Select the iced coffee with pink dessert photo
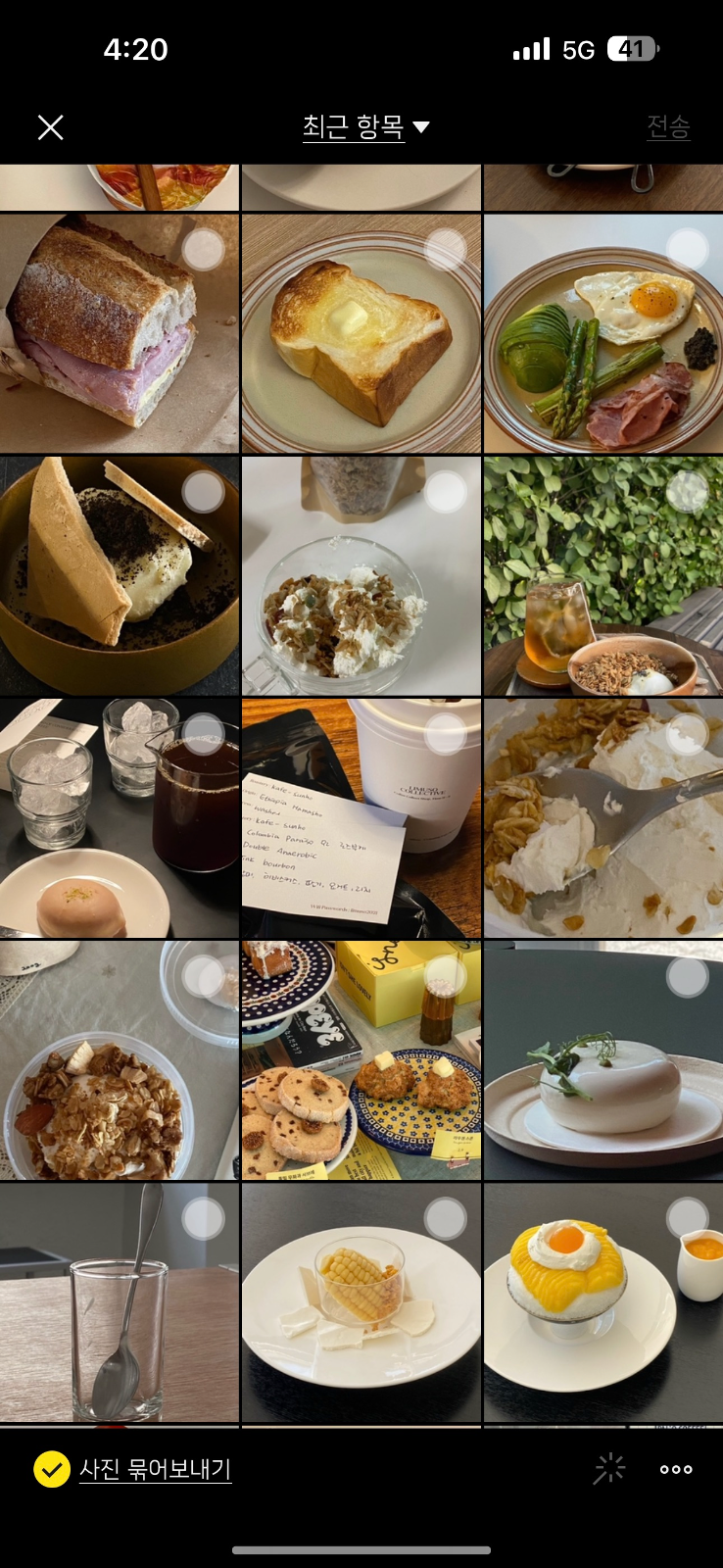This screenshot has width=723, height=1568. [120, 818]
